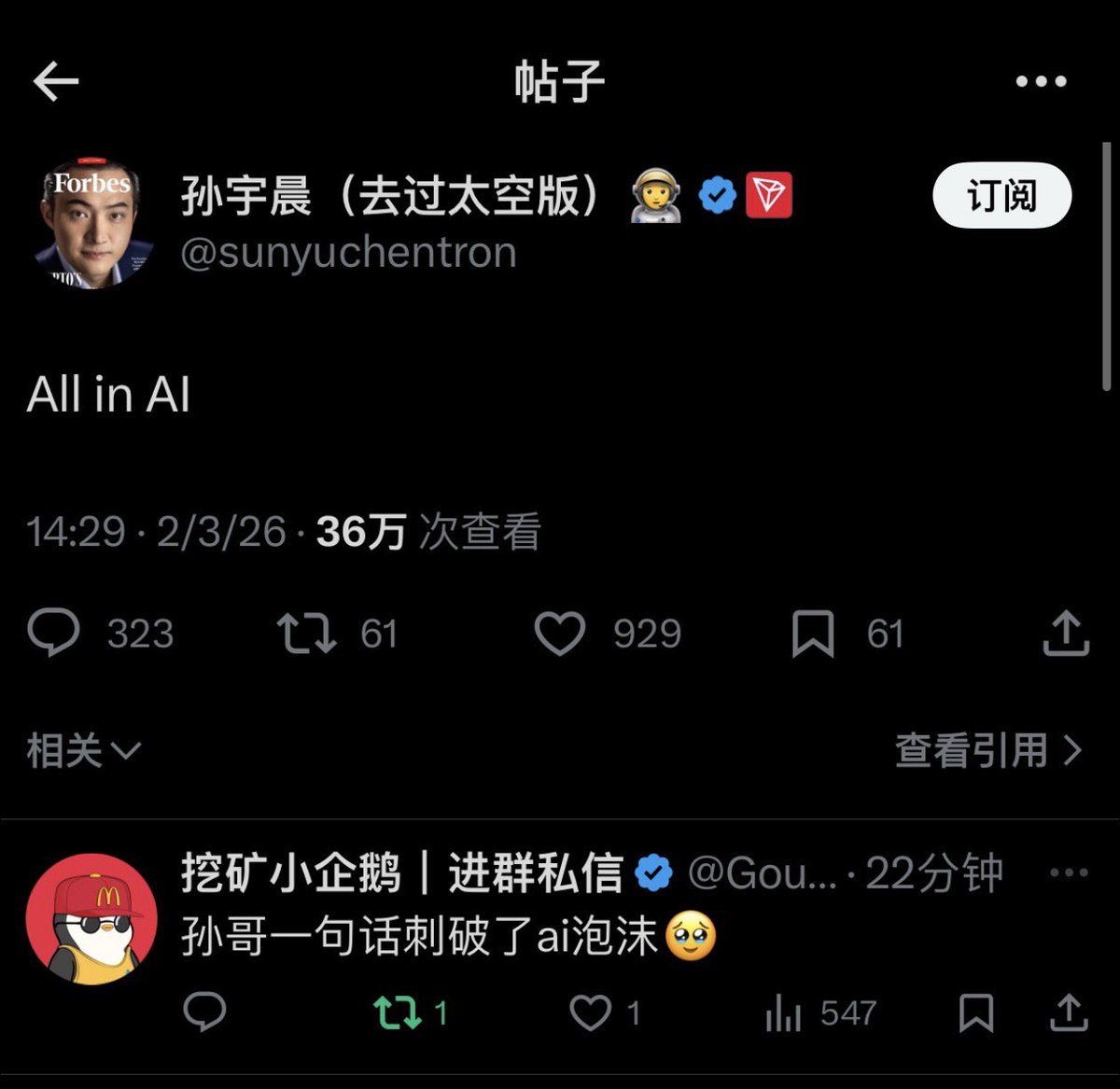
Task: Open overflow menu on 挖矿小企鹅's reply
Action: 1069,873
